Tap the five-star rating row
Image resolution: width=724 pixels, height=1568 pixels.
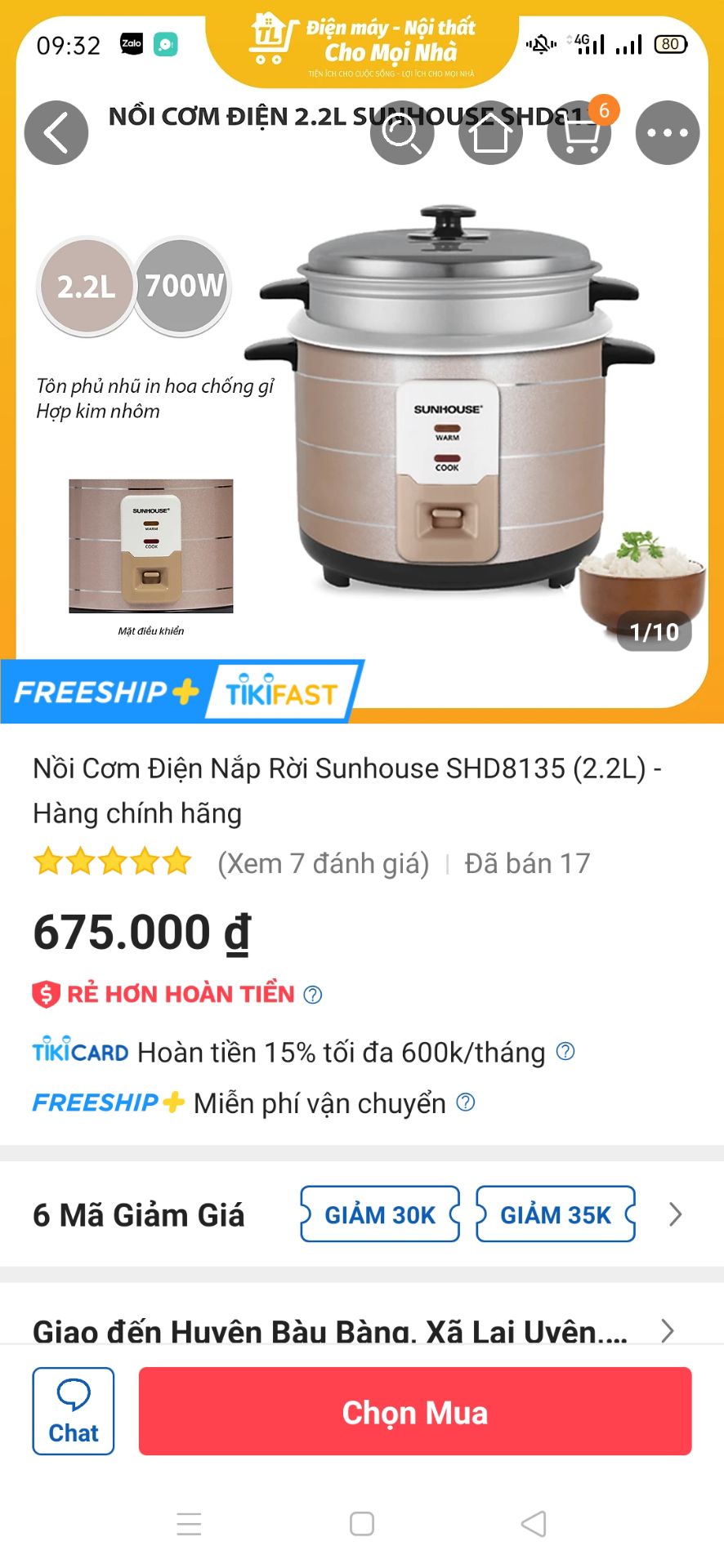(x=113, y=862)
